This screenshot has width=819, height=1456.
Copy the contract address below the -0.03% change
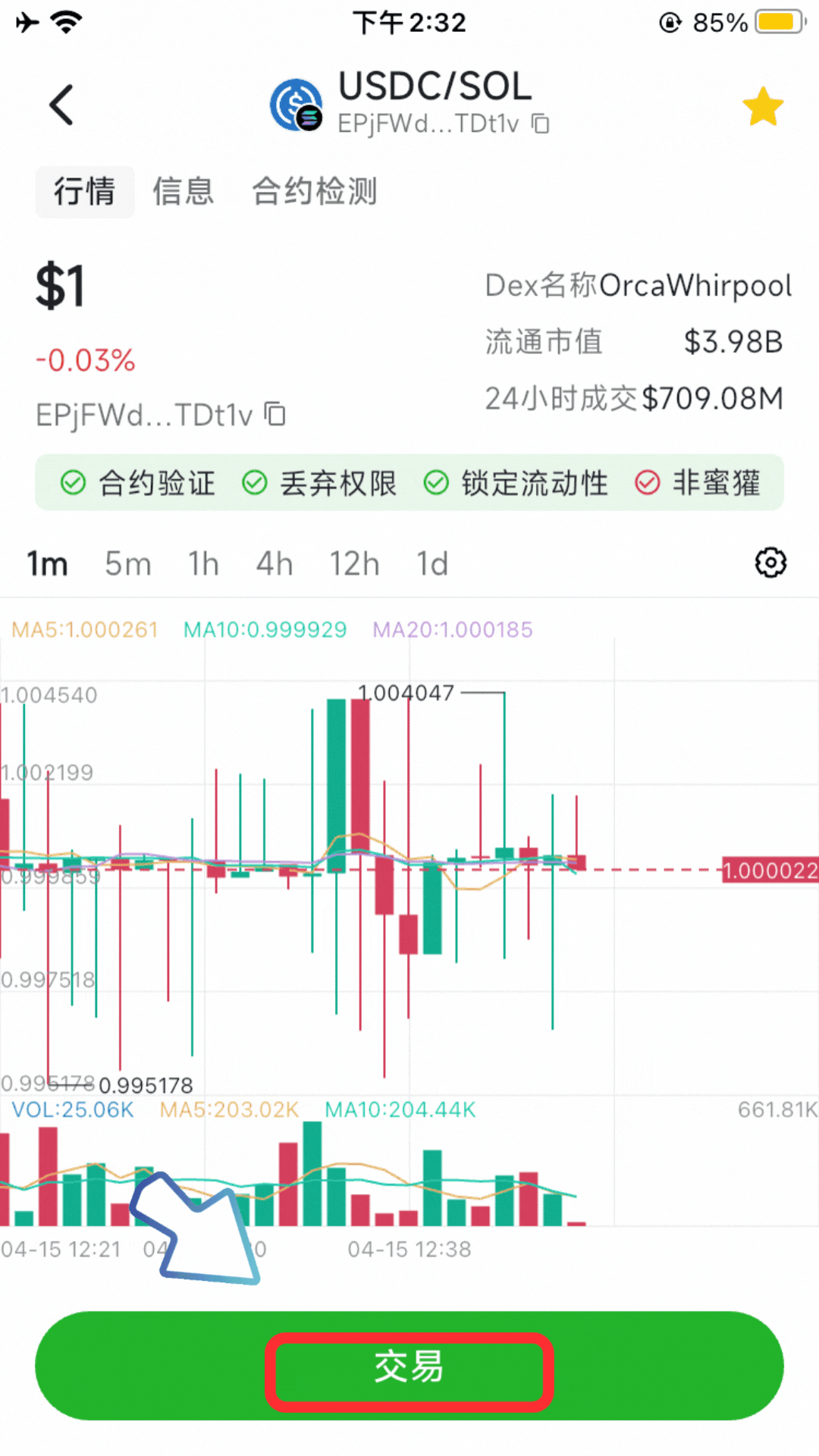pyautogui.click(x=275, y=414)
